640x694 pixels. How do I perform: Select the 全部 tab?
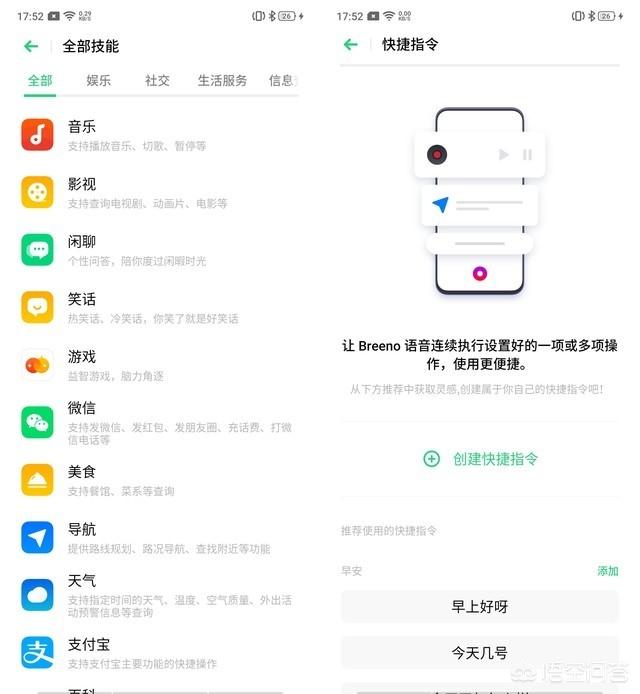40,80
